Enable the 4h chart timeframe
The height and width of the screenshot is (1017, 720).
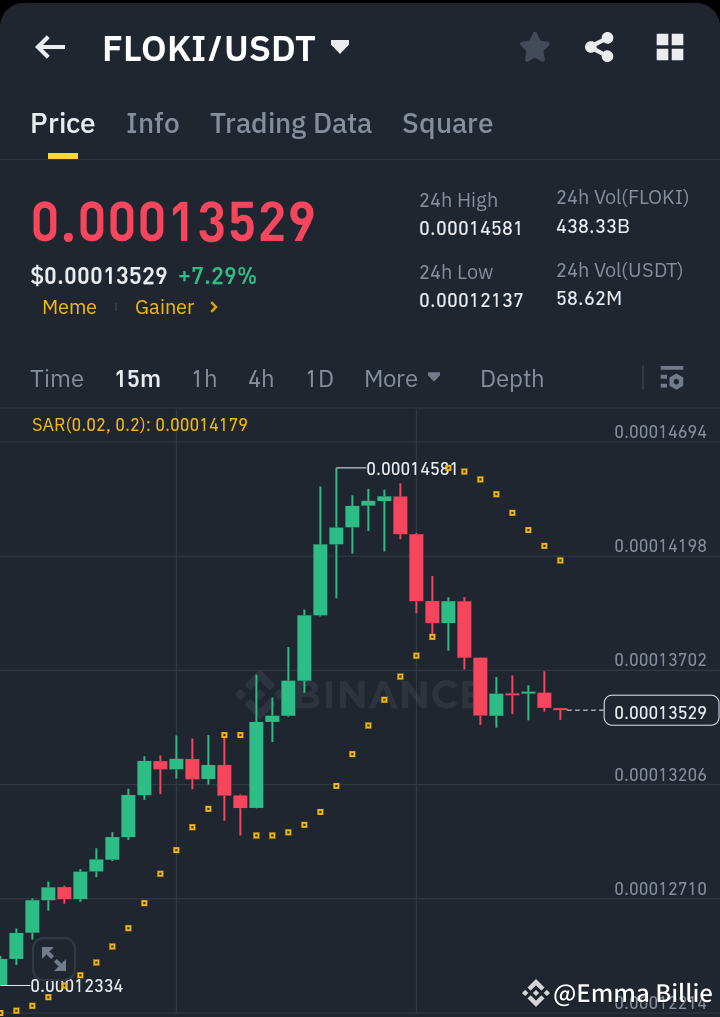coord(261,379)
